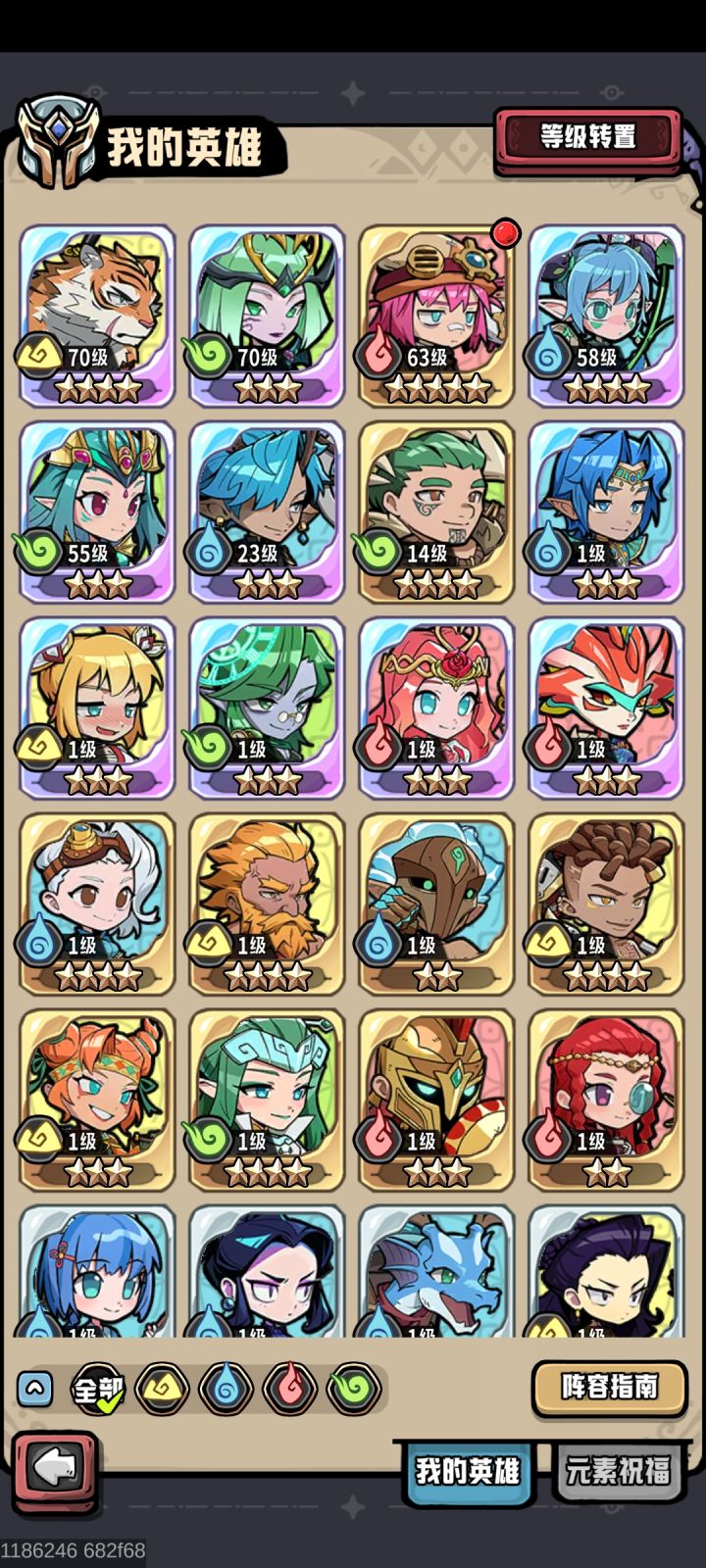Image resolution: width=706 pixels, height=1568 pixels.
Task: Click the fire badge on the red-haired 1级 heroine
Action: (x=545, y=1140)
